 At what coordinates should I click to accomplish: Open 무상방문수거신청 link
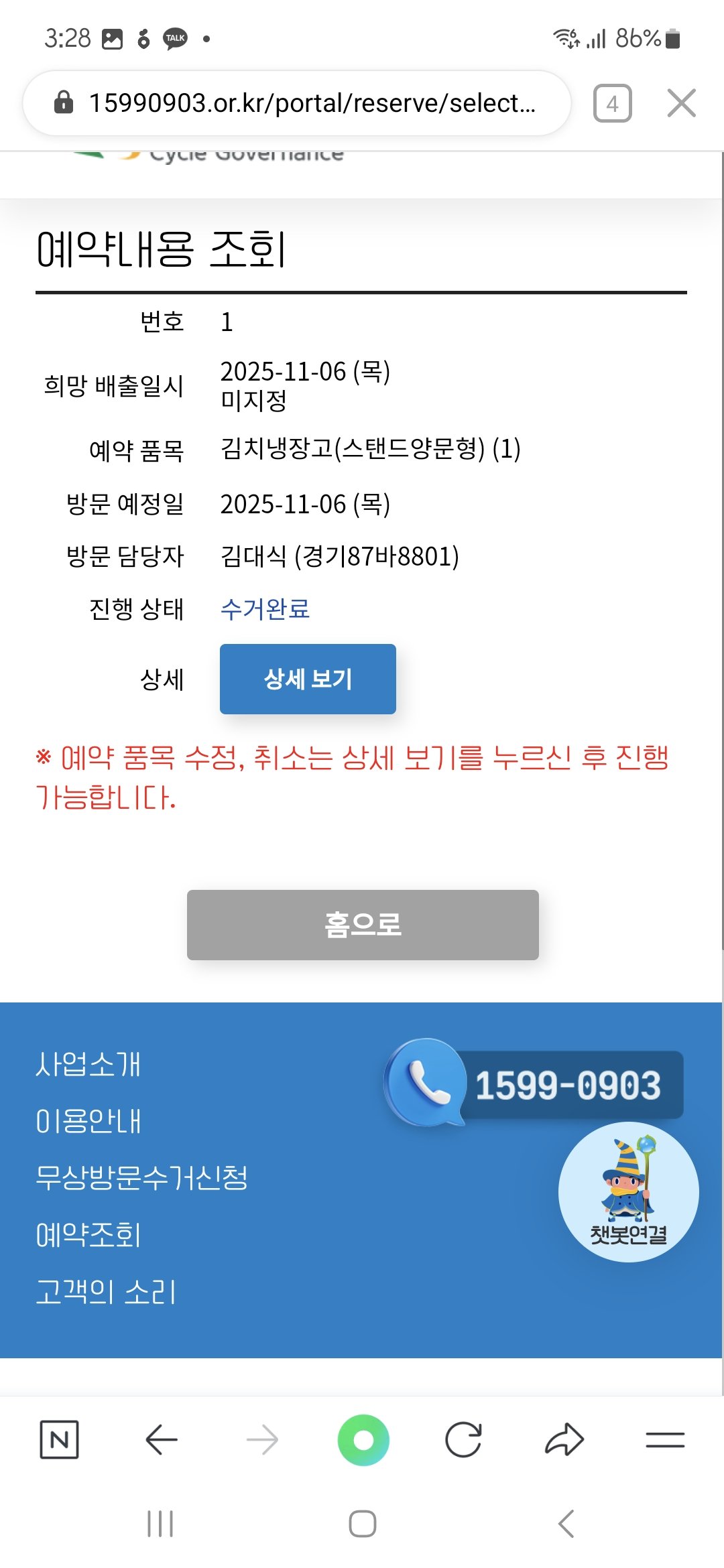pos(141,1178)
